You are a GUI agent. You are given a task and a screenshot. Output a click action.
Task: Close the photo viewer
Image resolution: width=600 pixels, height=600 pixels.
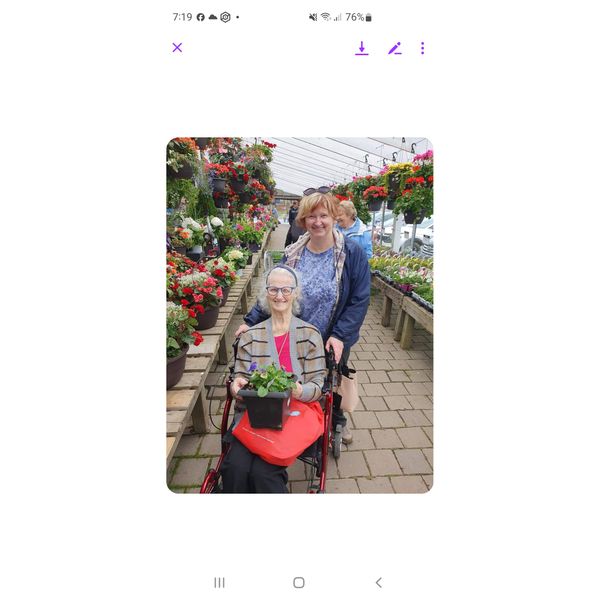coord(177,47)
